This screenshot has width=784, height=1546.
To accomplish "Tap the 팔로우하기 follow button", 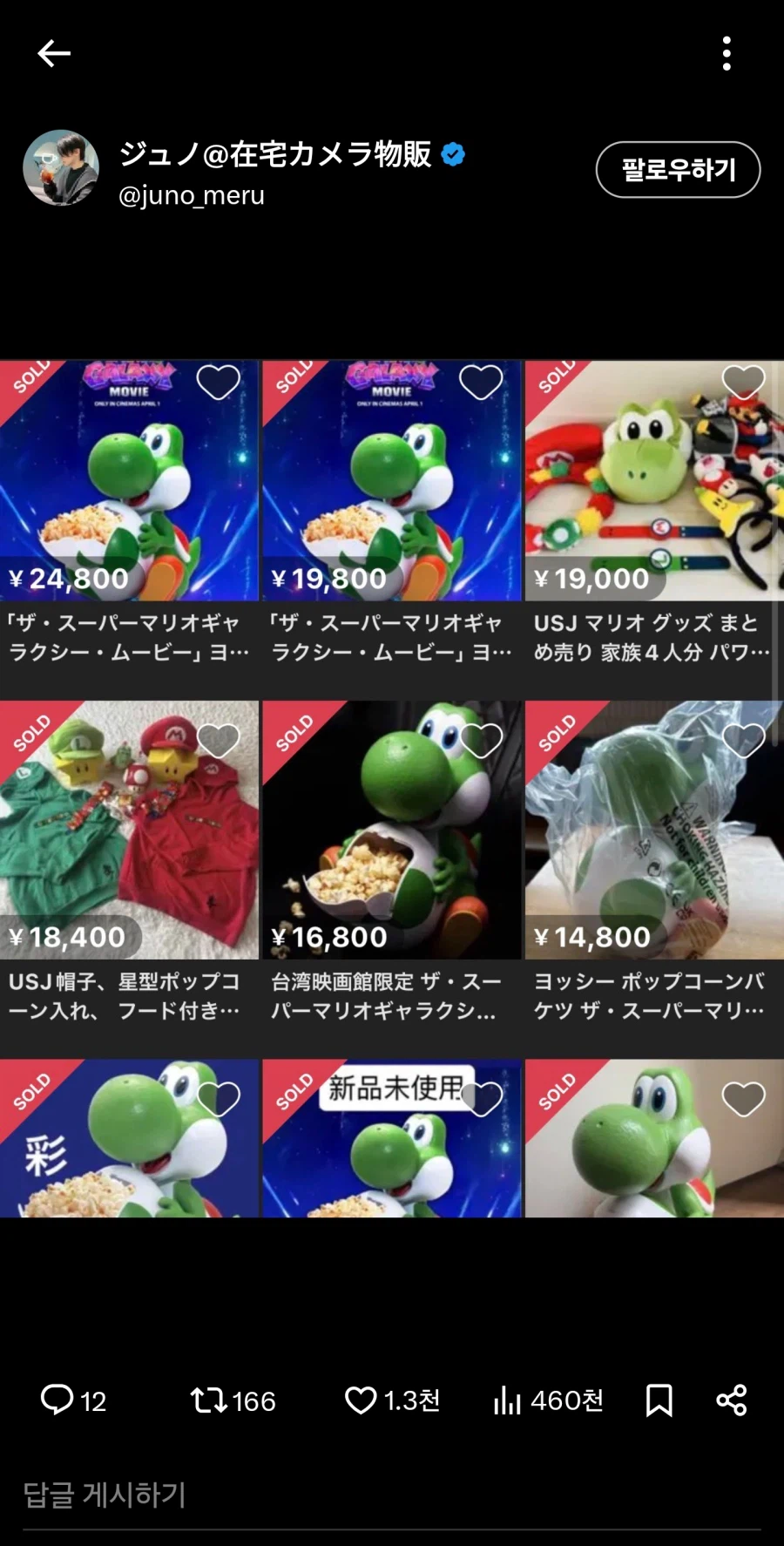I will [678, 169].
